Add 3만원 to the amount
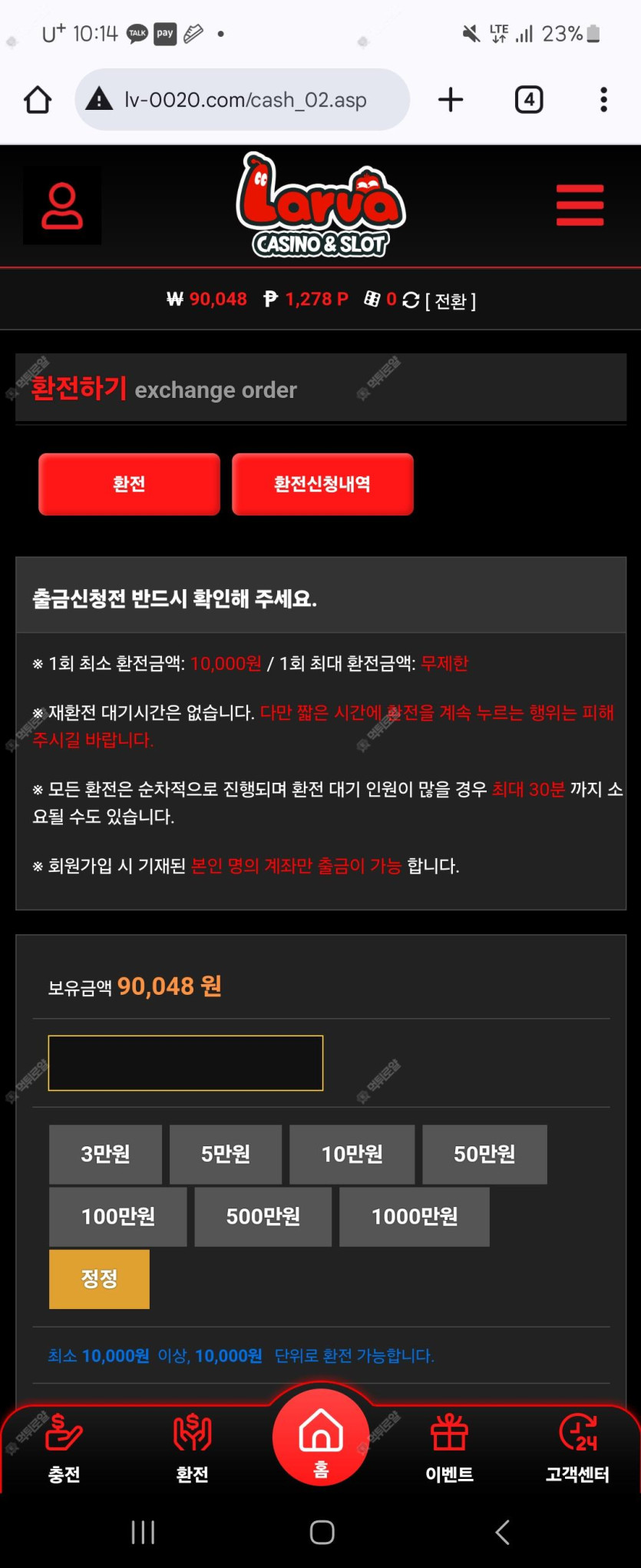The width and height of the screenshot is (641, 1568). 105,1154
